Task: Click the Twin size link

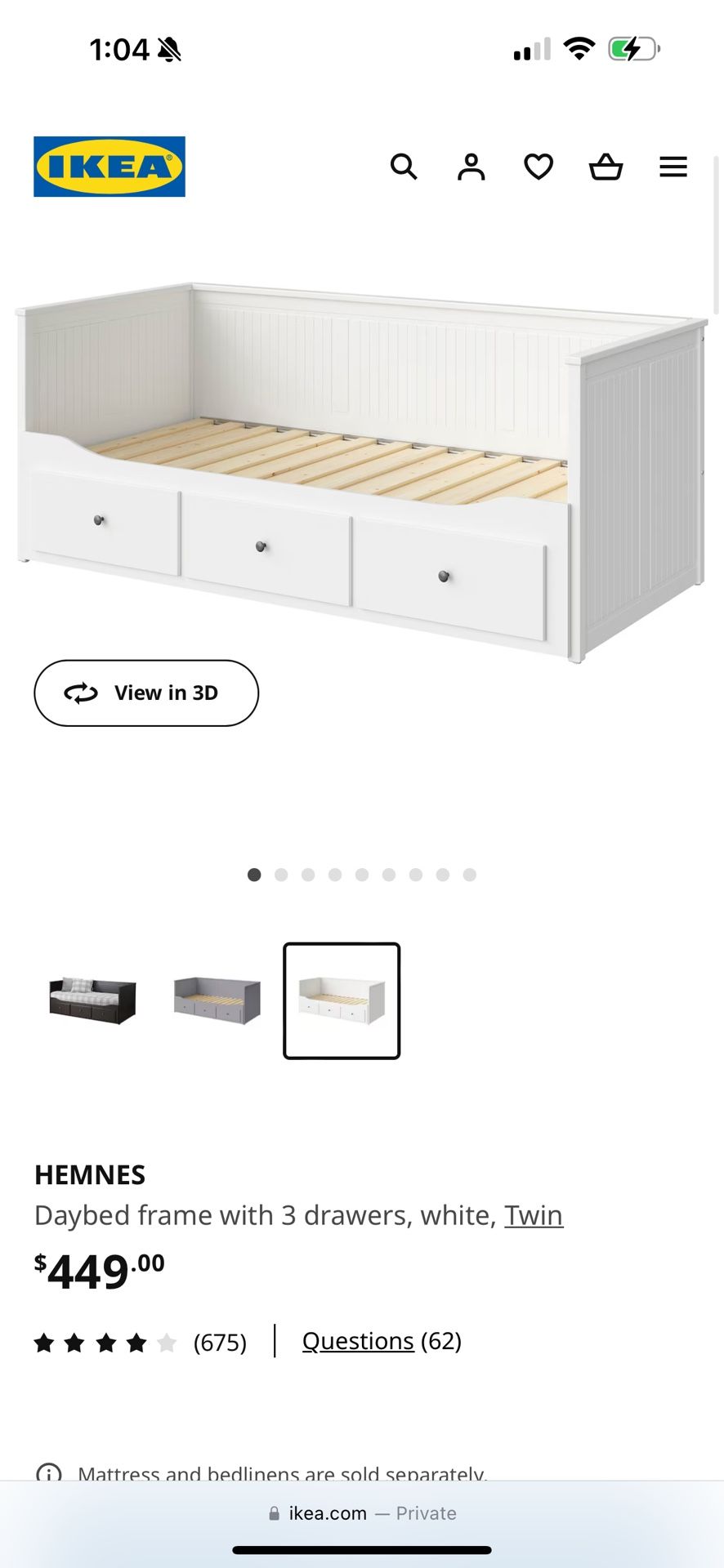Action: pos(534,1214)
